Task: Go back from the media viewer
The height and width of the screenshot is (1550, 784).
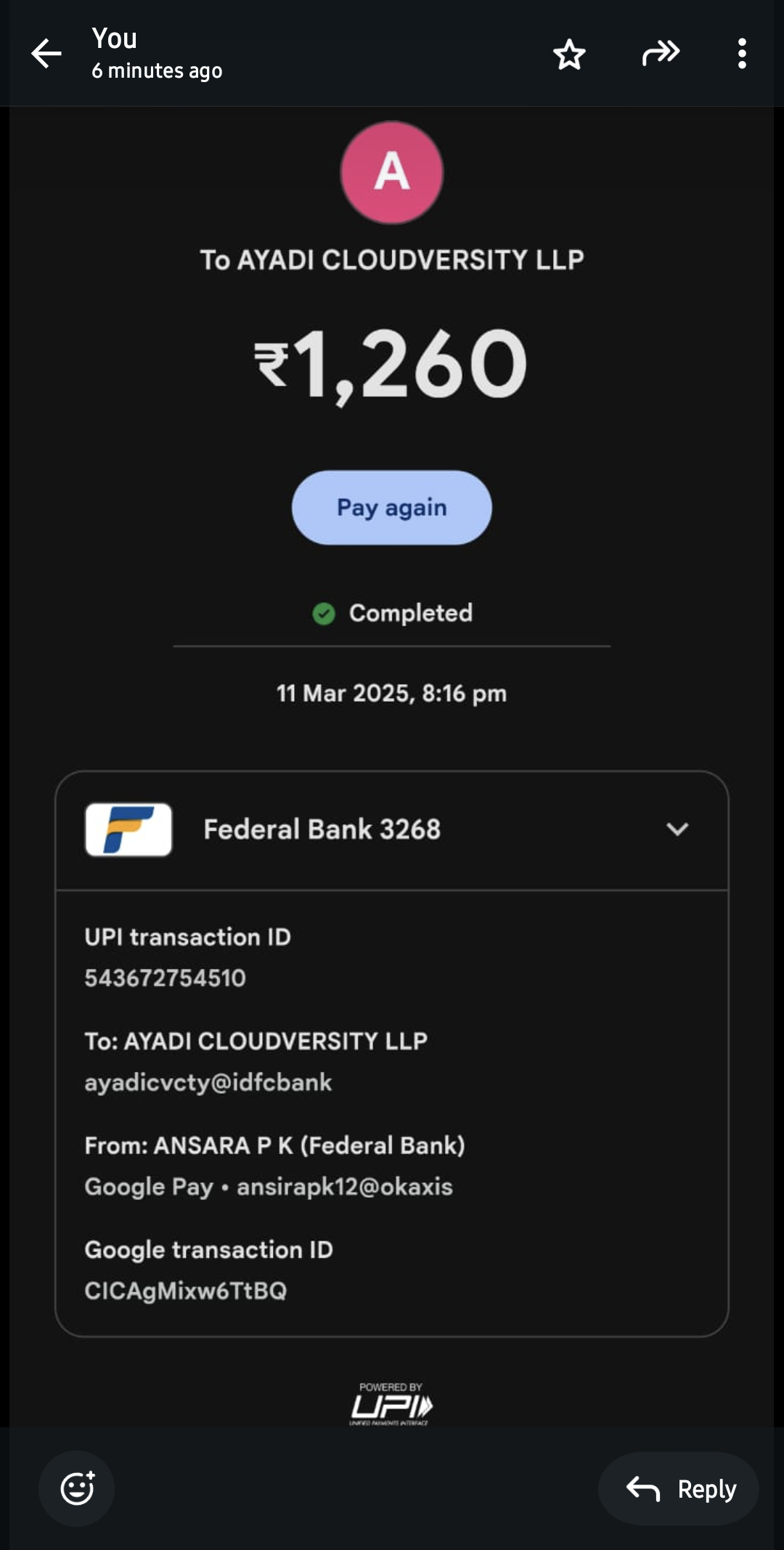Action: click(46, 54)
